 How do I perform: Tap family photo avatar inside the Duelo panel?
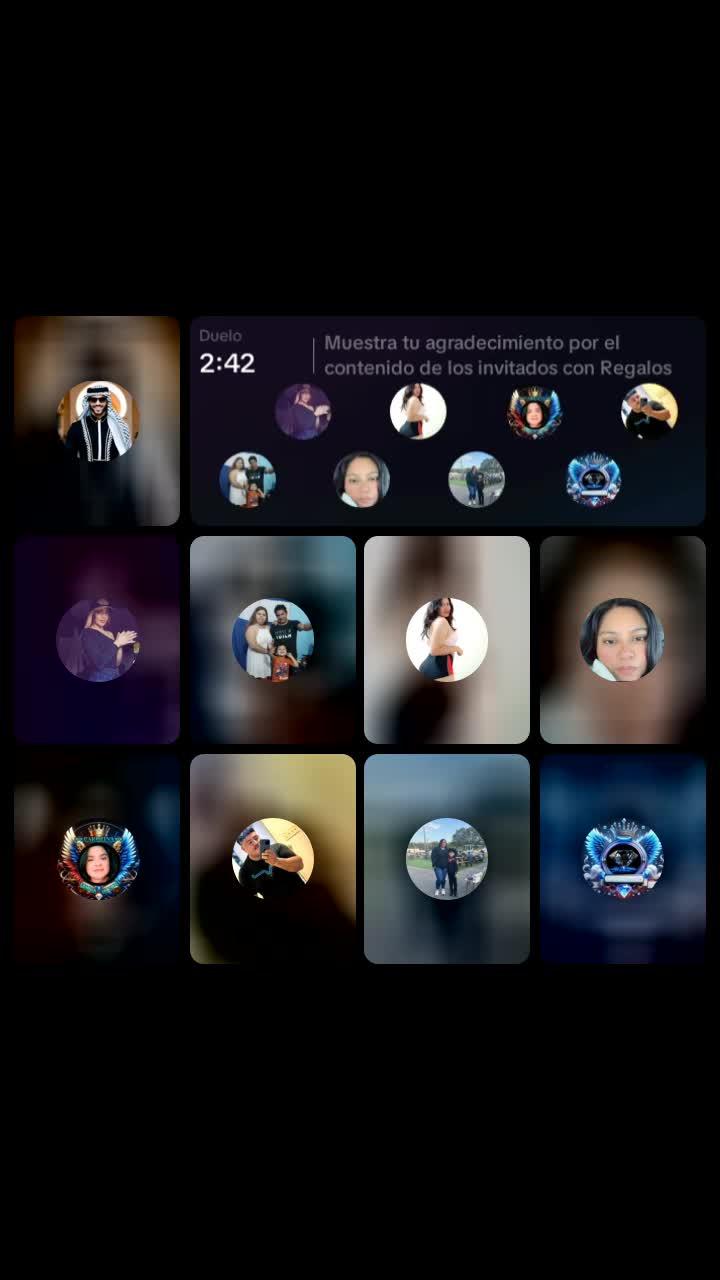point(247,480)
